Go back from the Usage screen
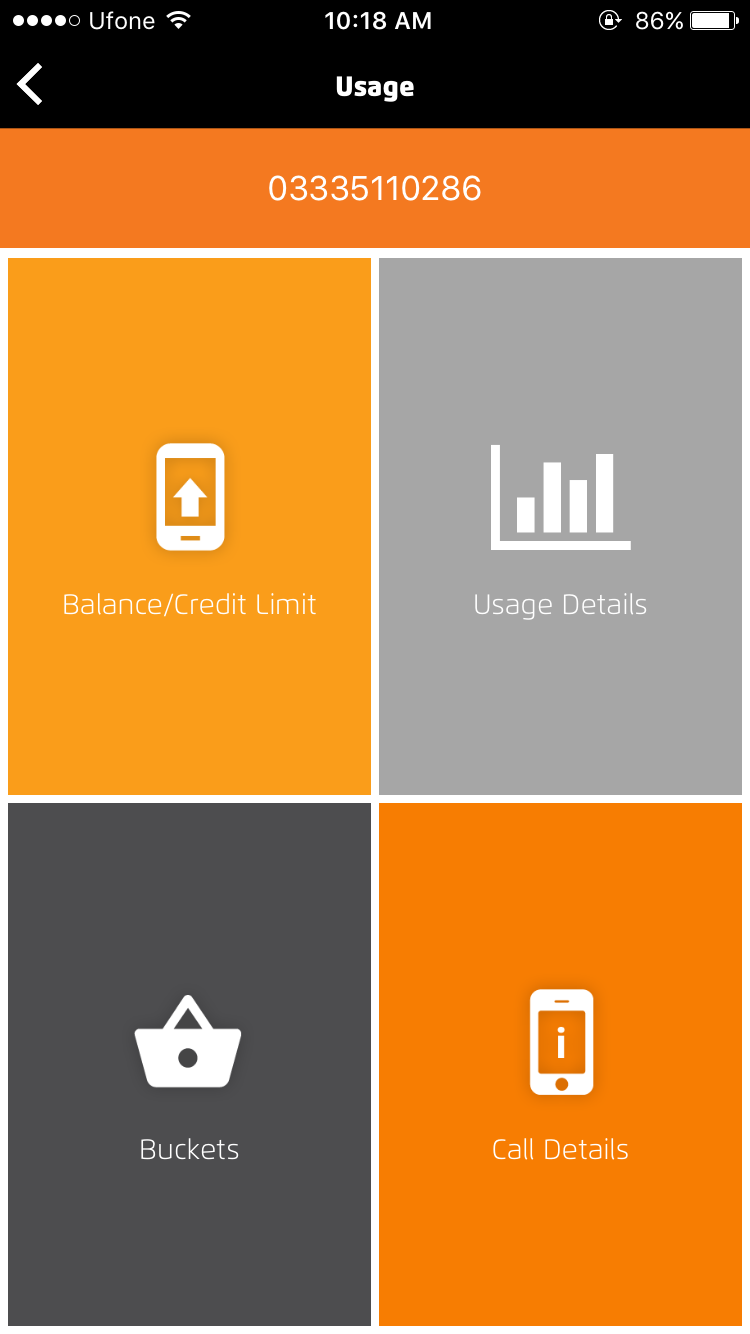 coord(30,85)
